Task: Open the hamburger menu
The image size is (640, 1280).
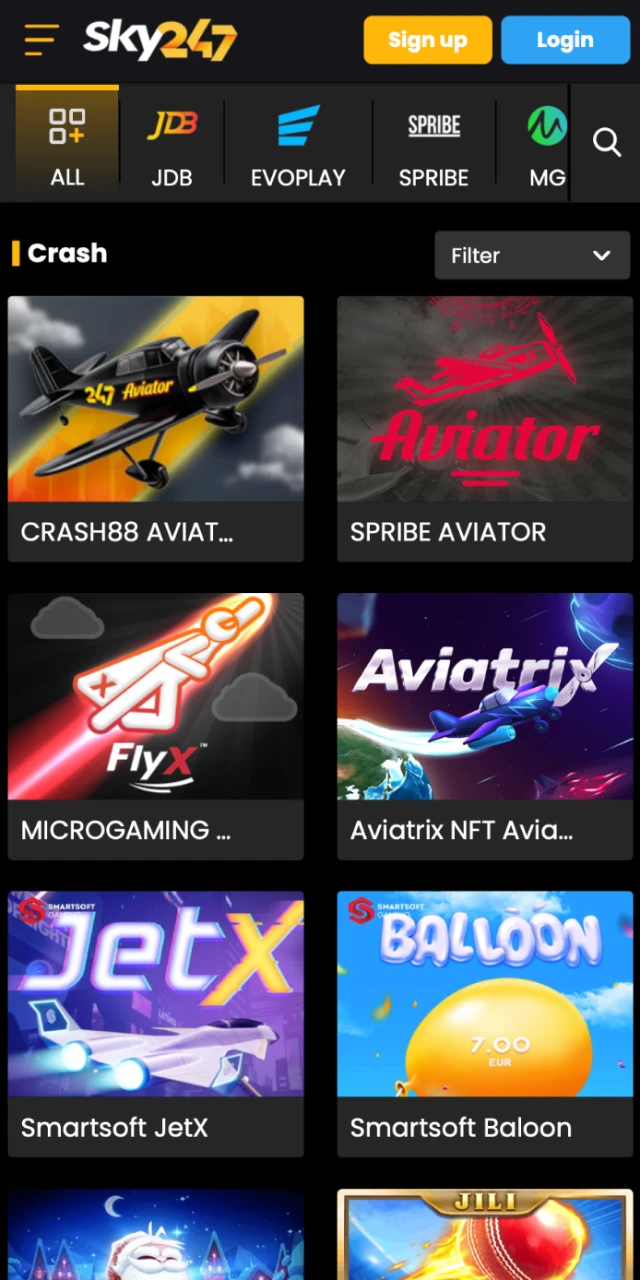Action: coord(41,40)
